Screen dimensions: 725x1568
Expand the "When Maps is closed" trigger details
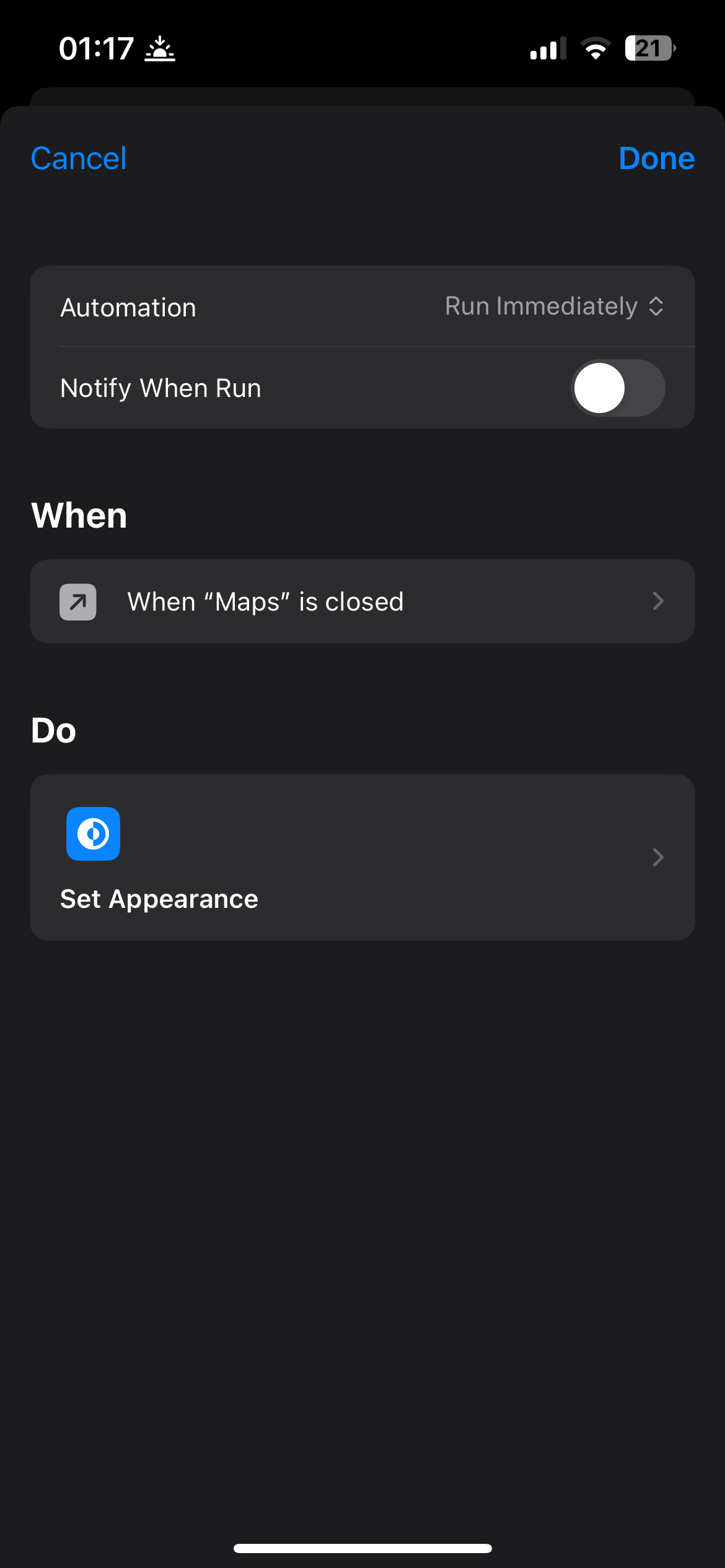click(x=362, y=601)
